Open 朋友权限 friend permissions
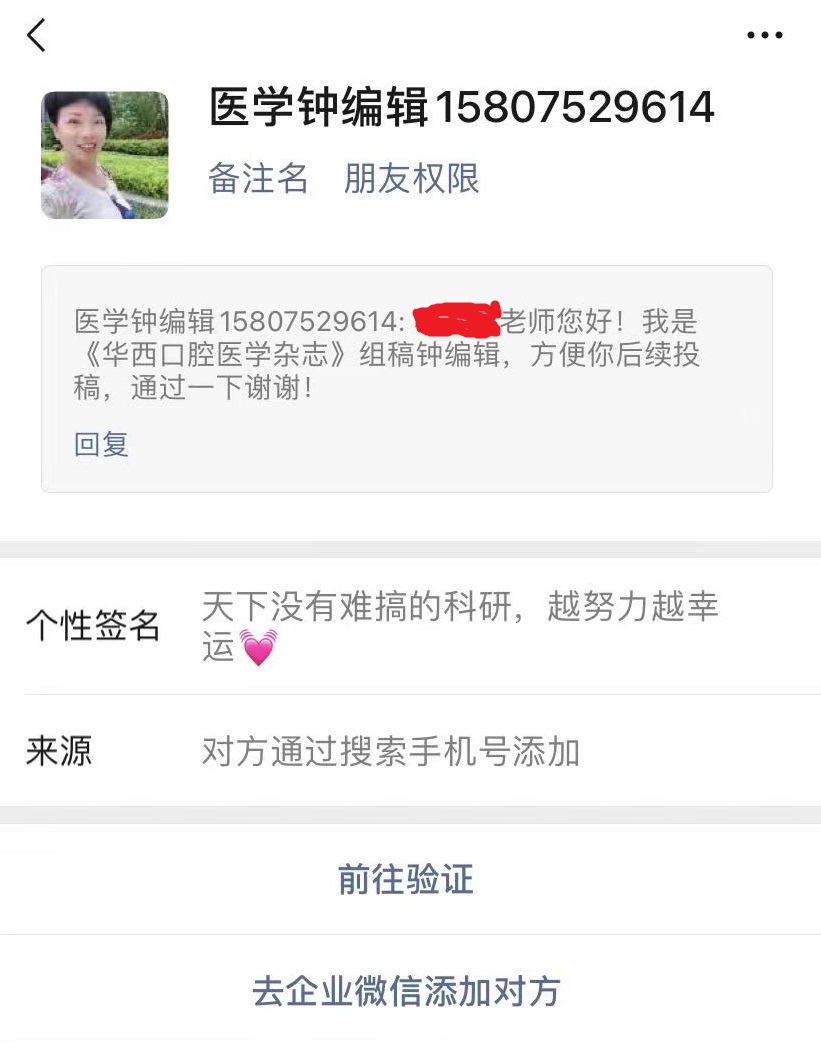The image size is (821, 1043). 412,178
